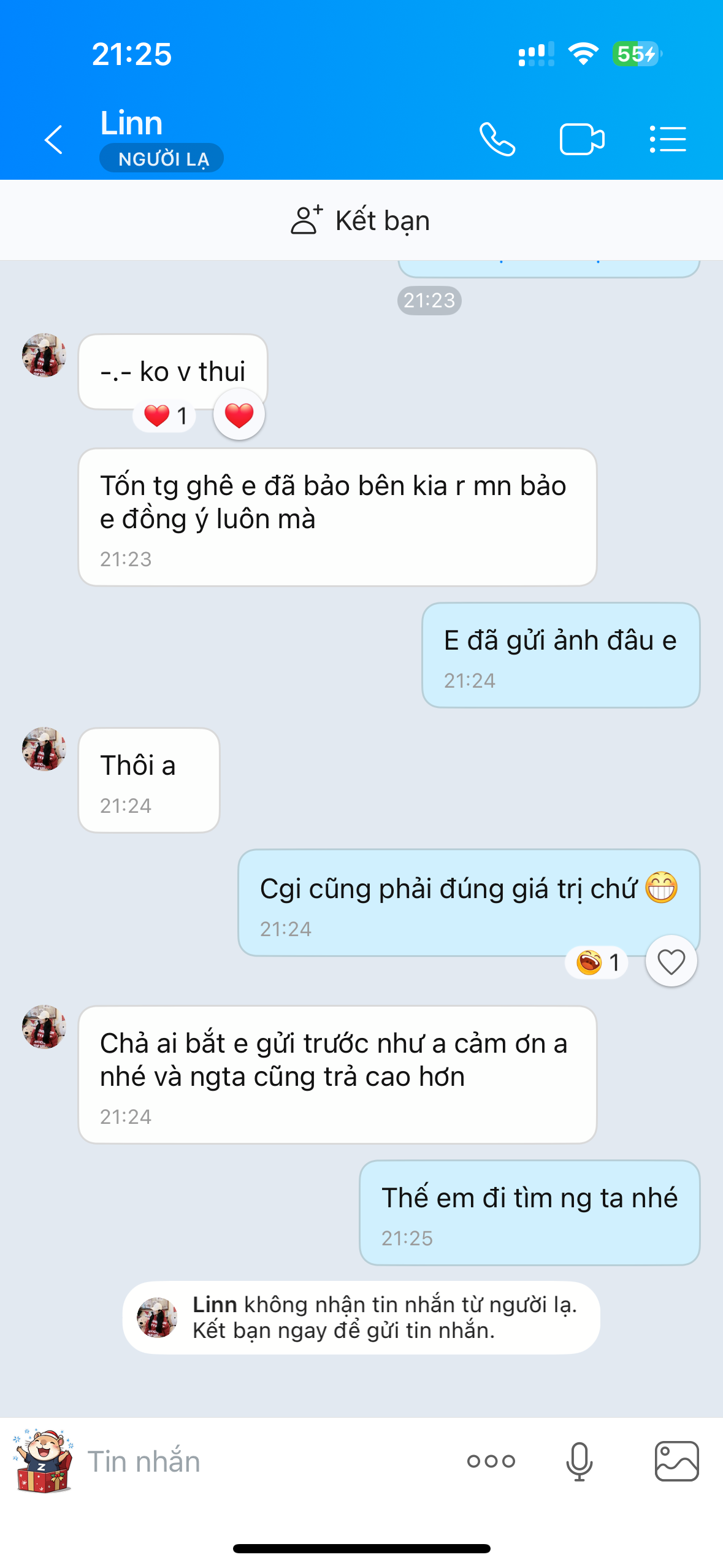Start a voice call with Linn

tap(497, 139)
